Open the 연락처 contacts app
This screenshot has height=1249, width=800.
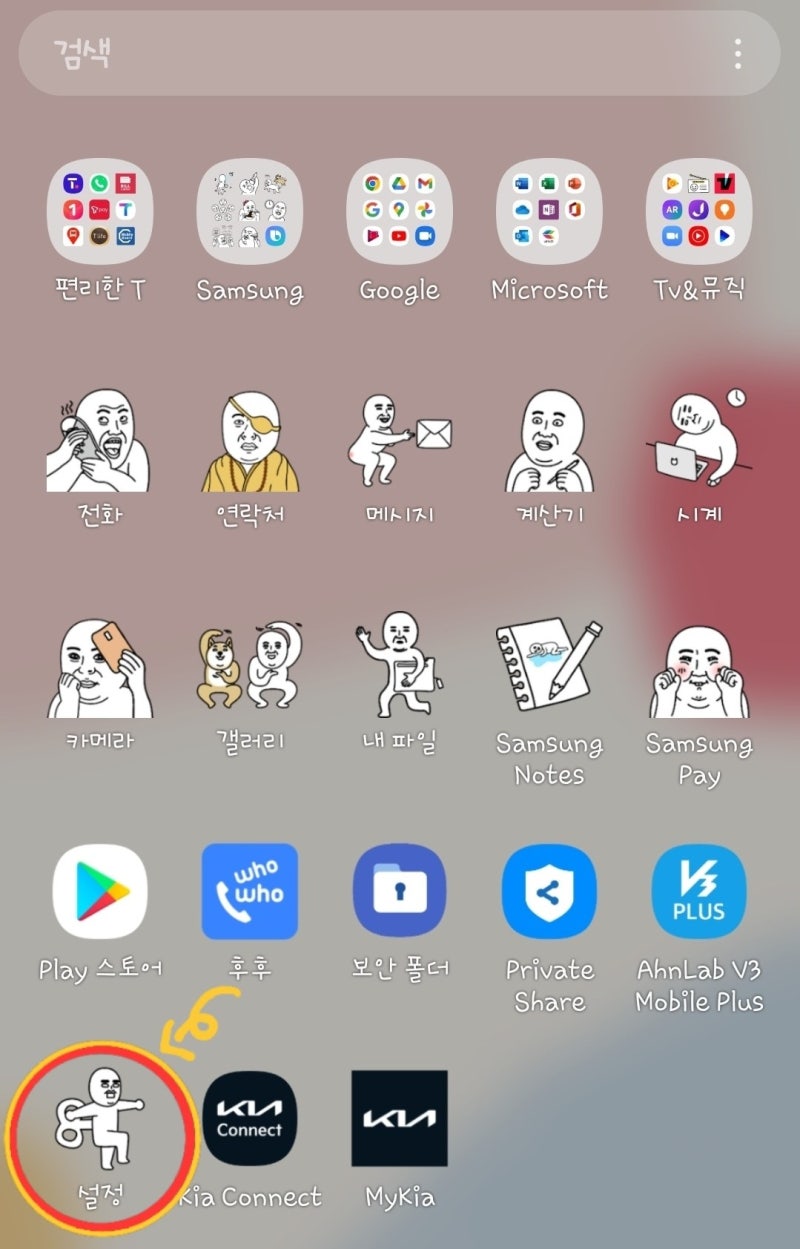click(x=249, y=442)
